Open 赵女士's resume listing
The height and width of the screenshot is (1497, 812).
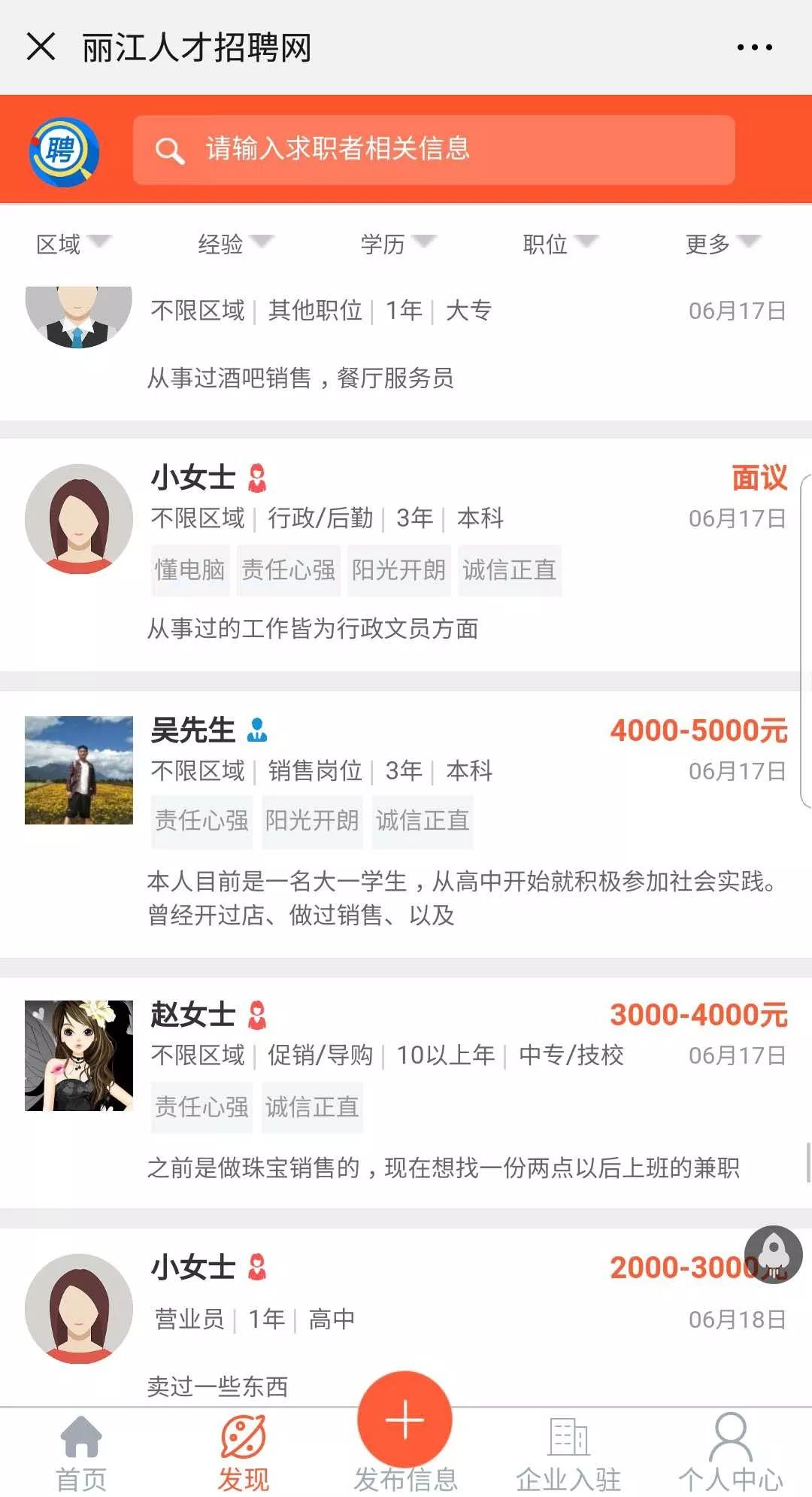(x=406, y=1076)
